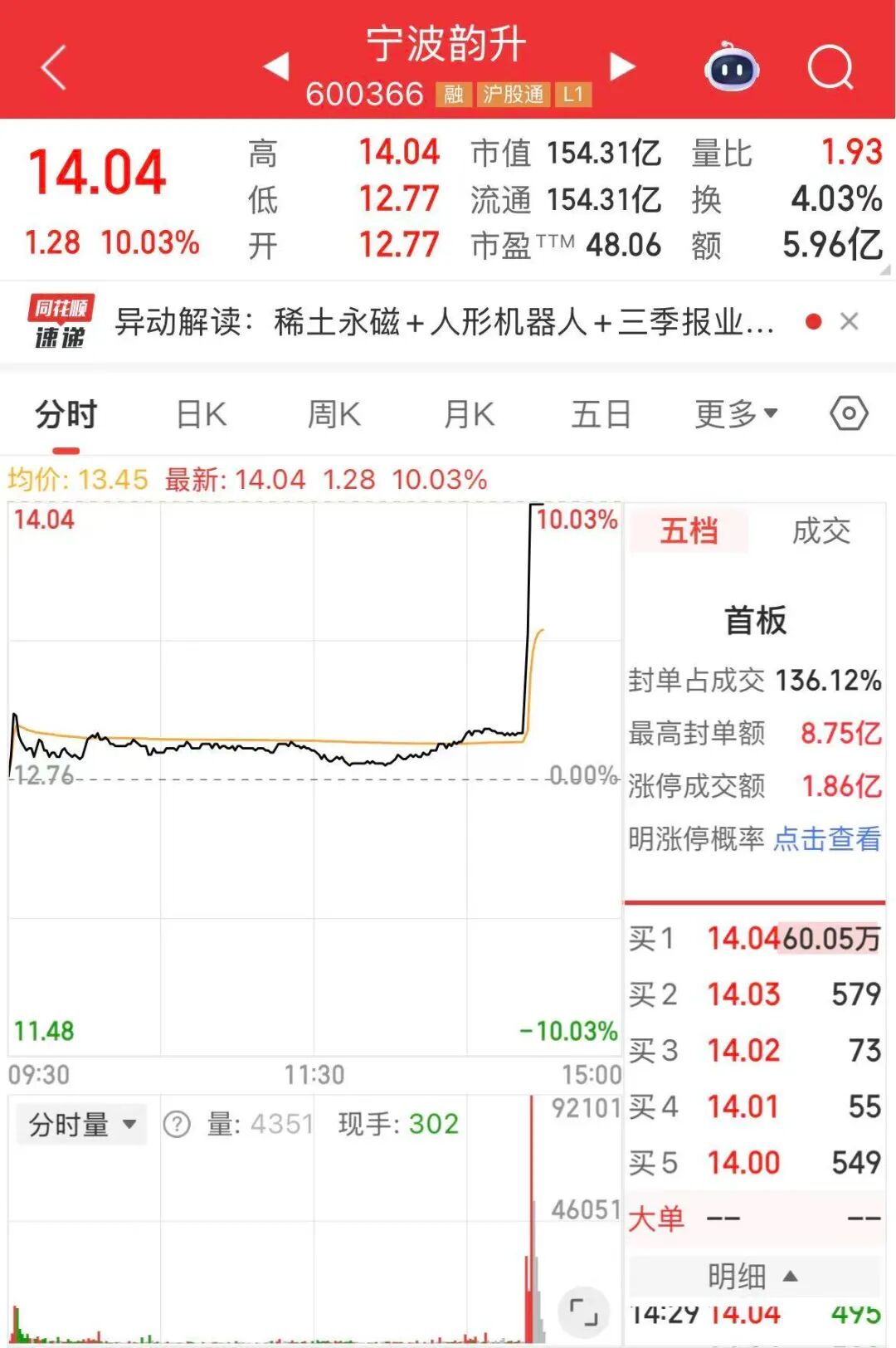The image size is (896, 1348).
Task: Dismiss the 异动解读 banner with X
Action: [x=850, y=322]
